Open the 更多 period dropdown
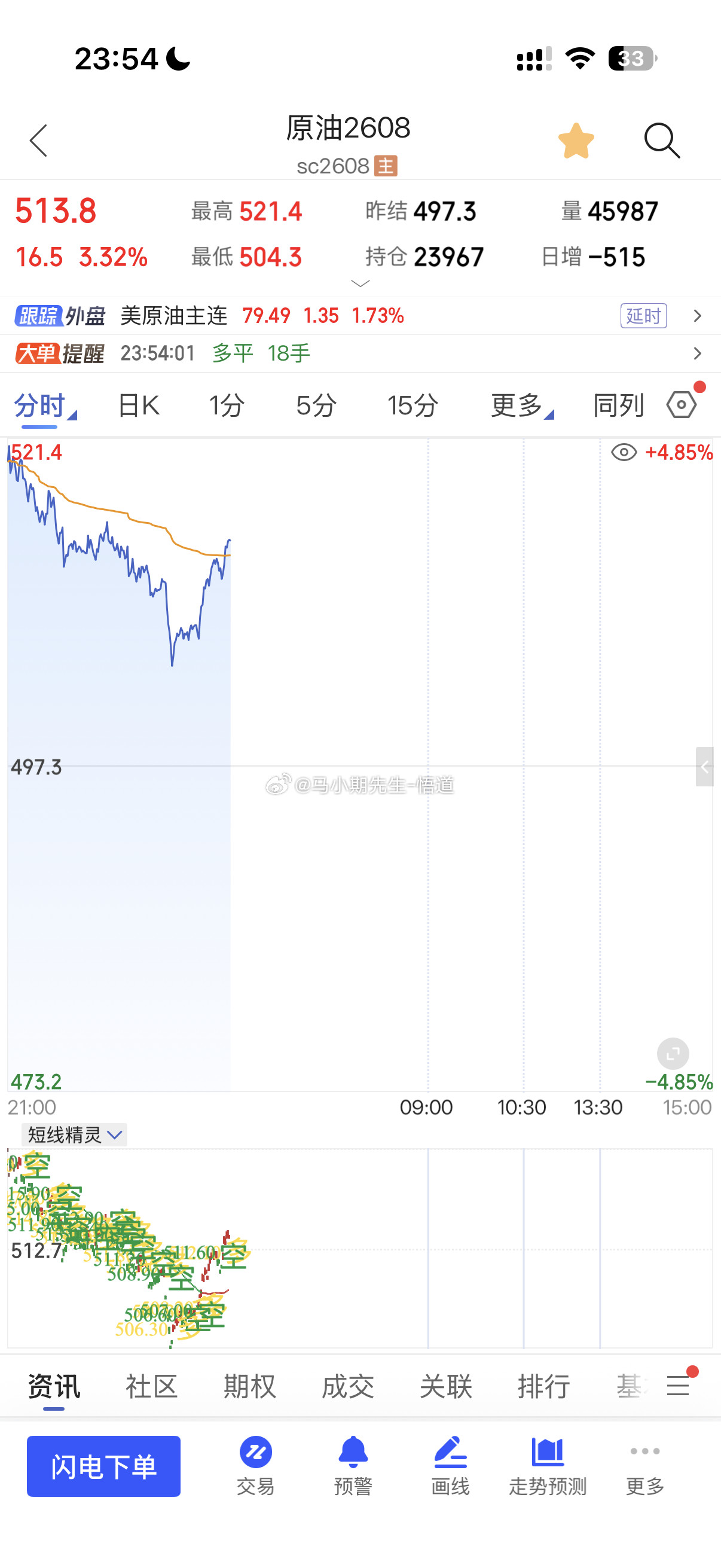 pyautogui.click(x=522, y=405)
